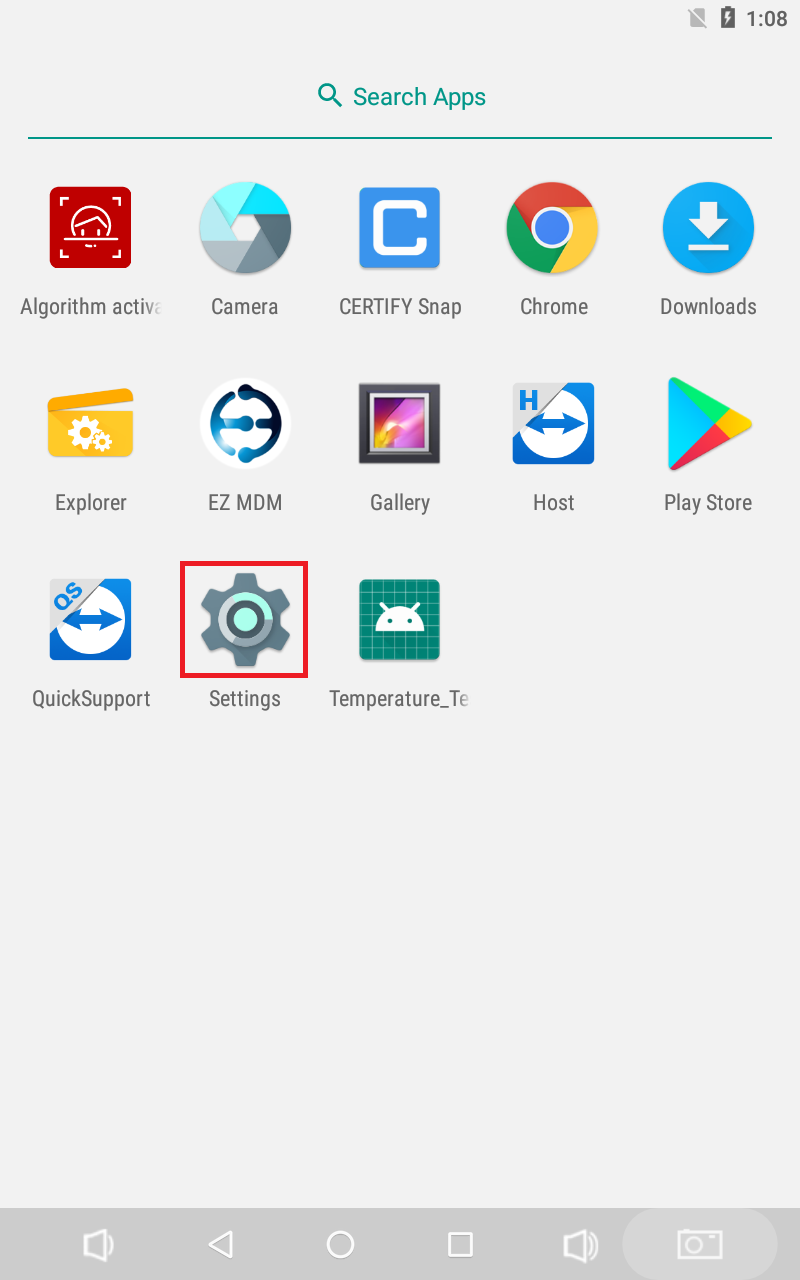Open recent apps overview
Viewport: 800px width, 1280px height.
(460, 1244)
